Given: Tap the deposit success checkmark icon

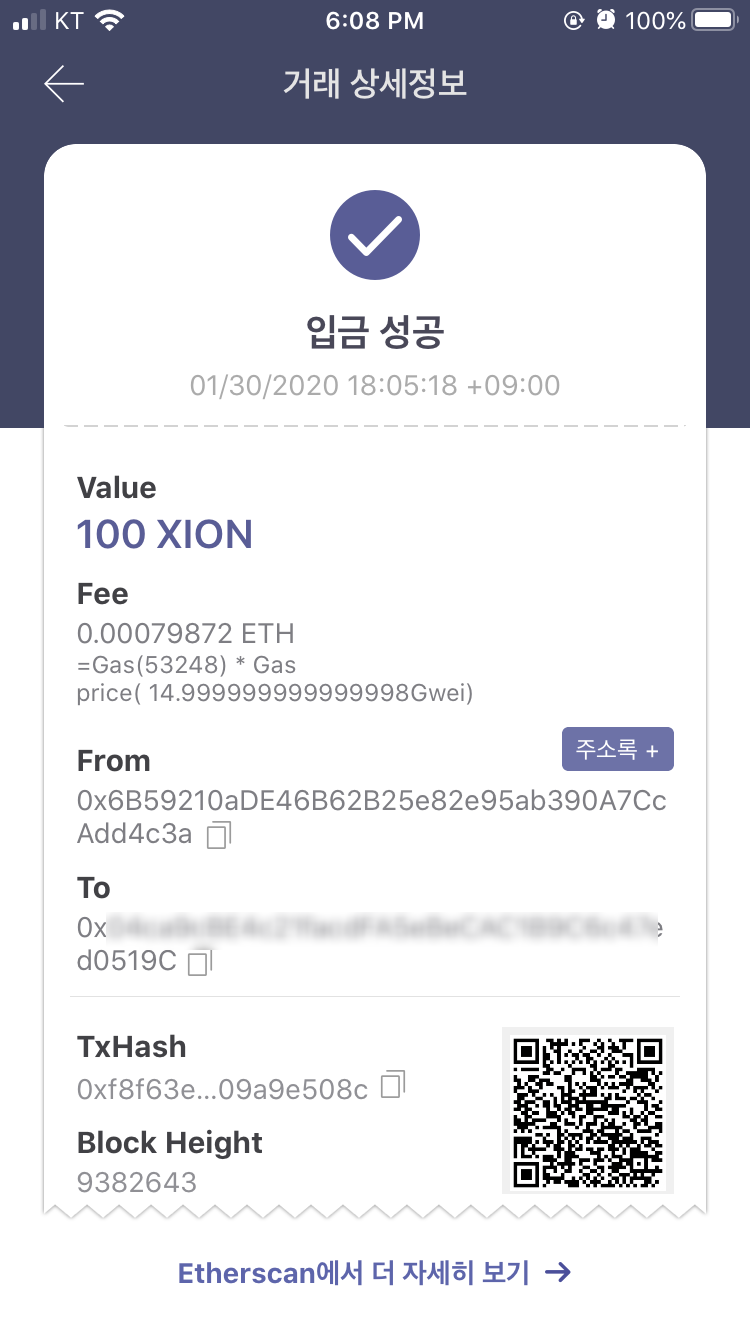Looking at the screenshot, I should pyautogui.click(x=375, y=234).
